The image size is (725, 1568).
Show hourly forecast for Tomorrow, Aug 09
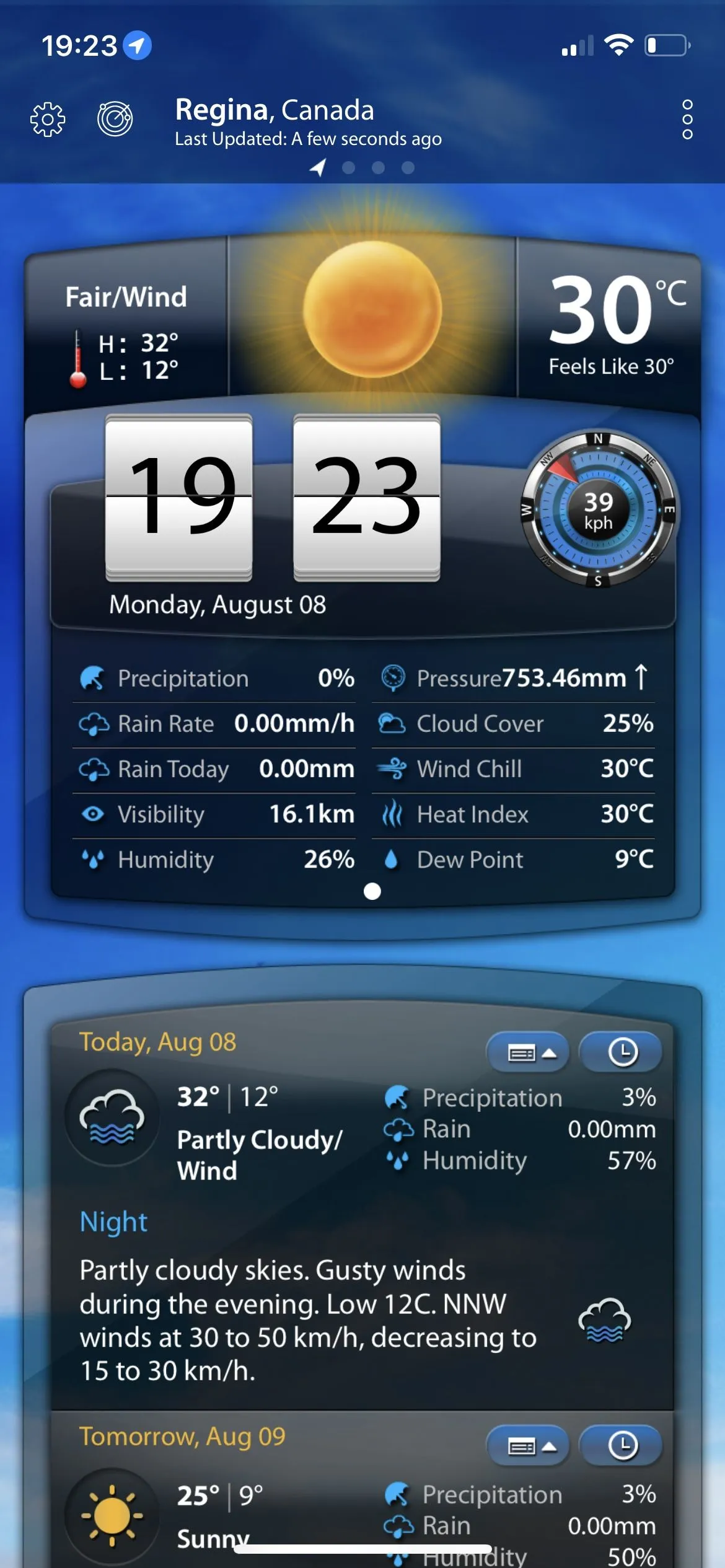click(x=622, y=1447)
